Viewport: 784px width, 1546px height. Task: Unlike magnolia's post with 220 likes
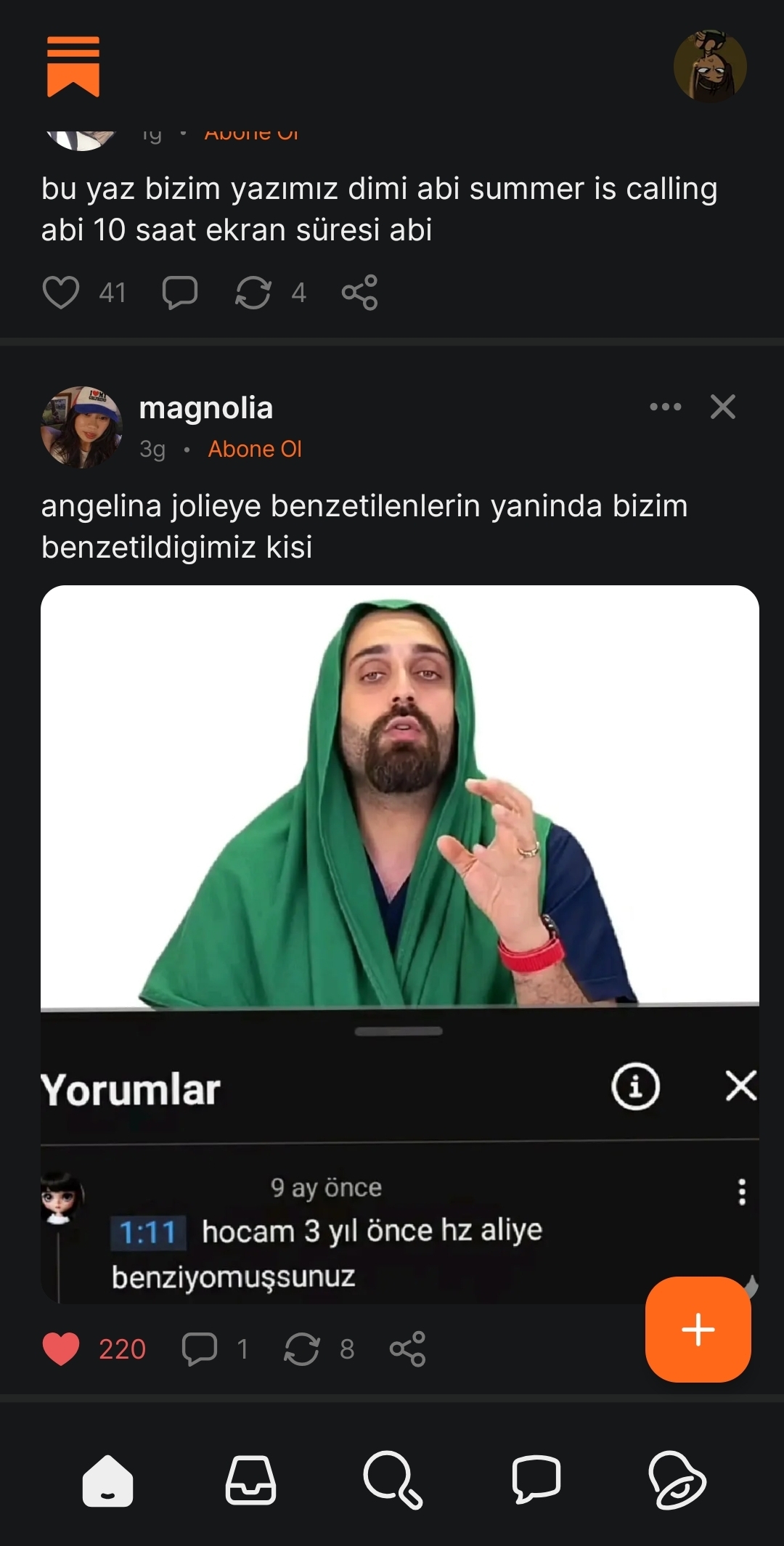(61, 1349)
